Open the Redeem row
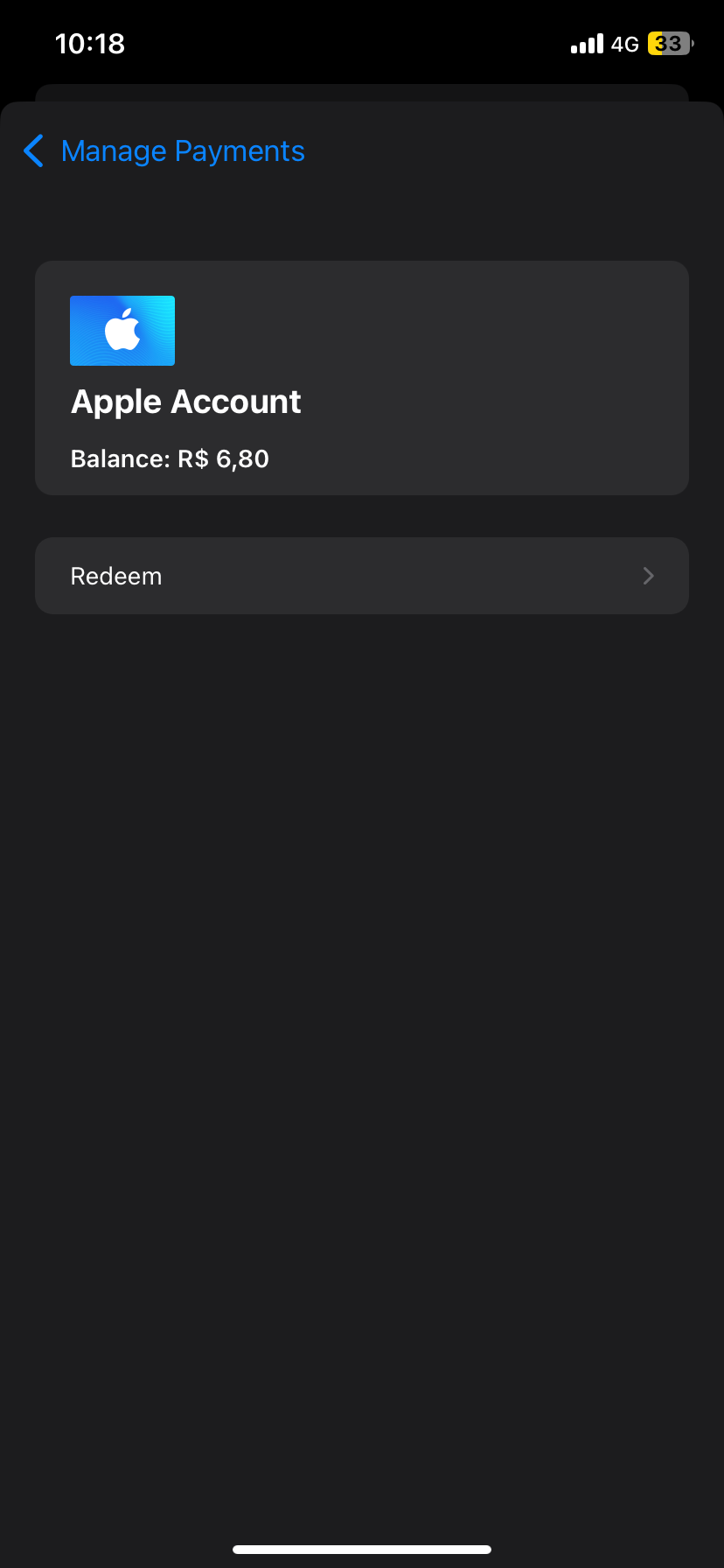Viewport: 724px width, 1568px height. coord(361,576)
